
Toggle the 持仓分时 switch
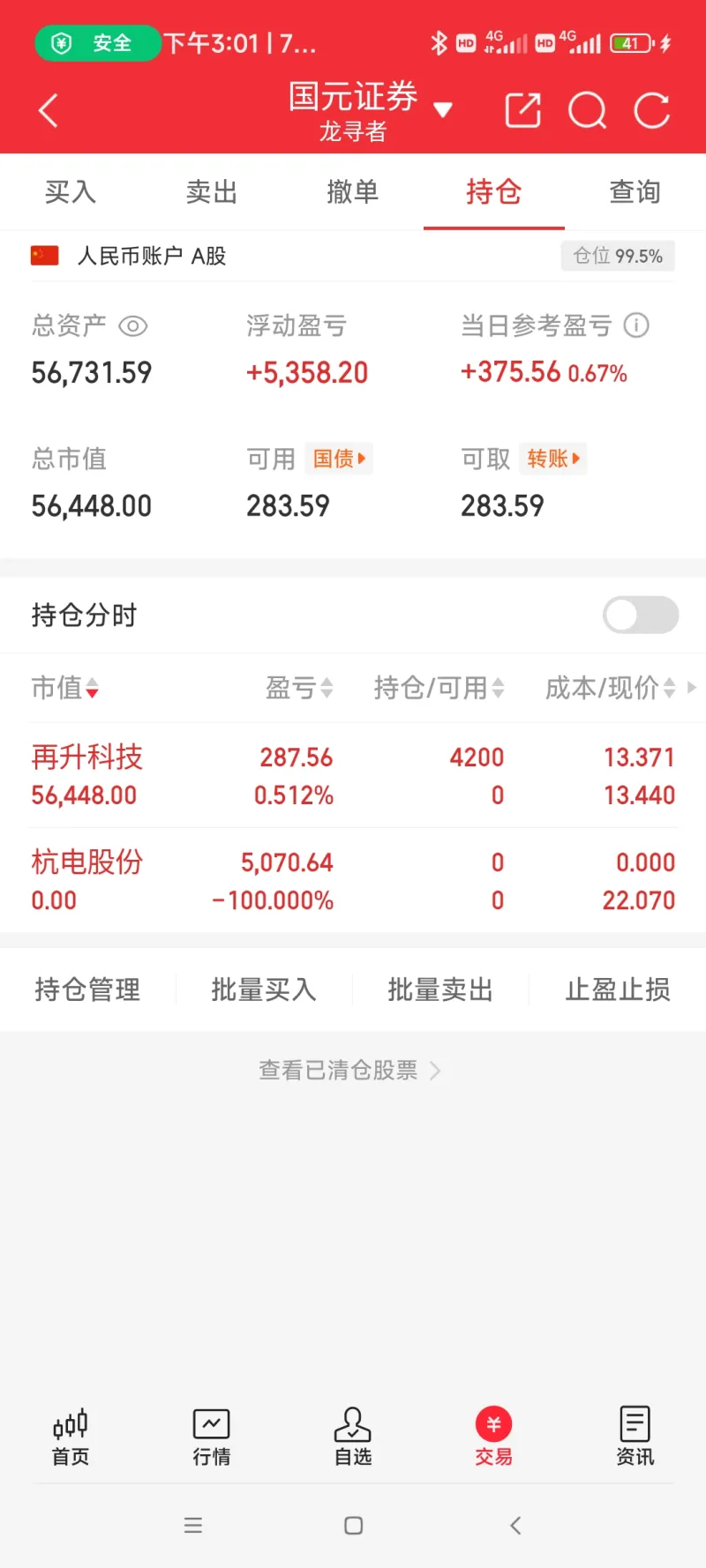point(641,615)
